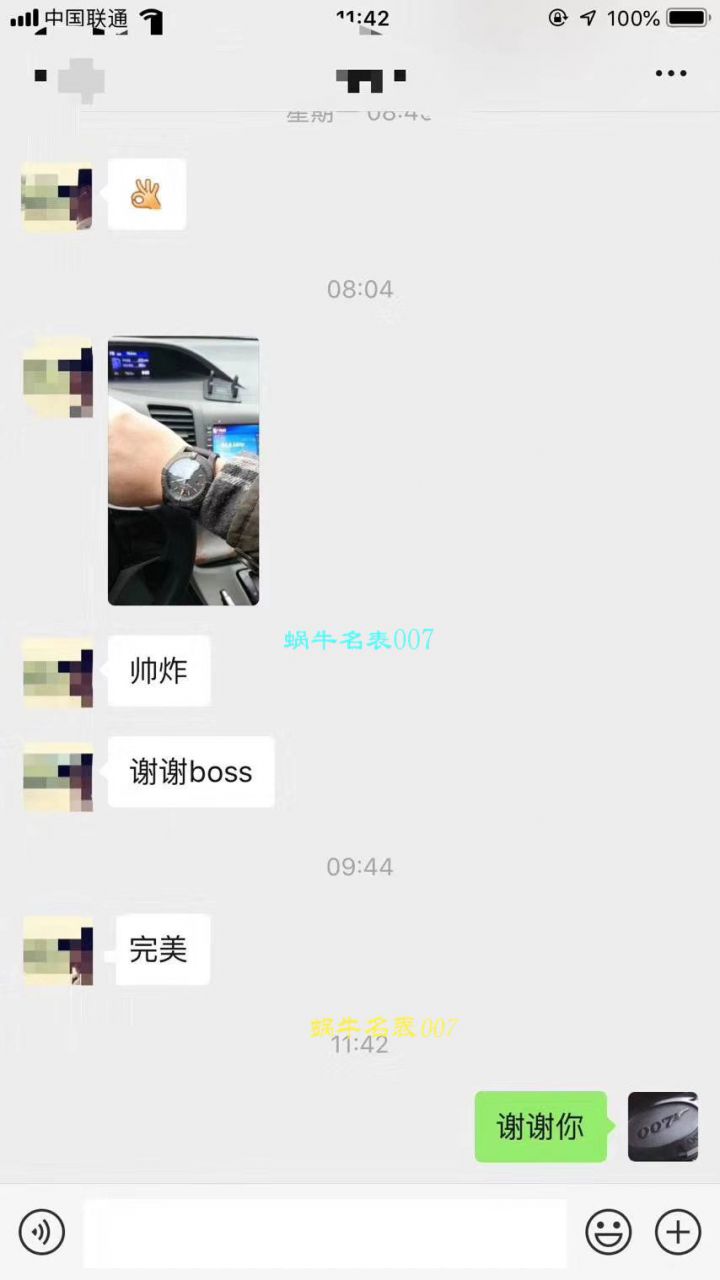Viewport: 720px width, 1280px height.
Task: Open the 007 sticker next to 谢谢你
Action: pos(662,1126)
